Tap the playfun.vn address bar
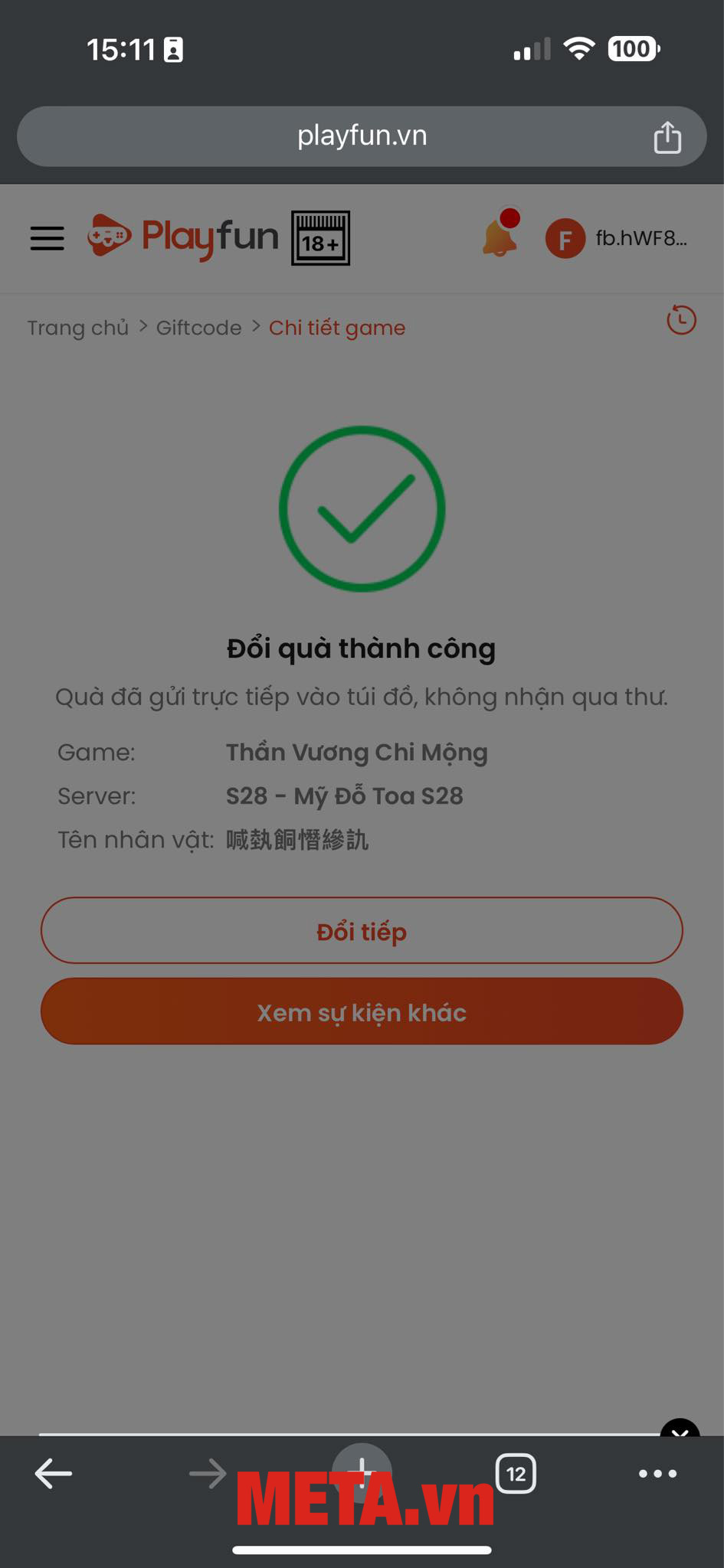Viewport: 724px width, 1568px height. [x=362, y=136]
